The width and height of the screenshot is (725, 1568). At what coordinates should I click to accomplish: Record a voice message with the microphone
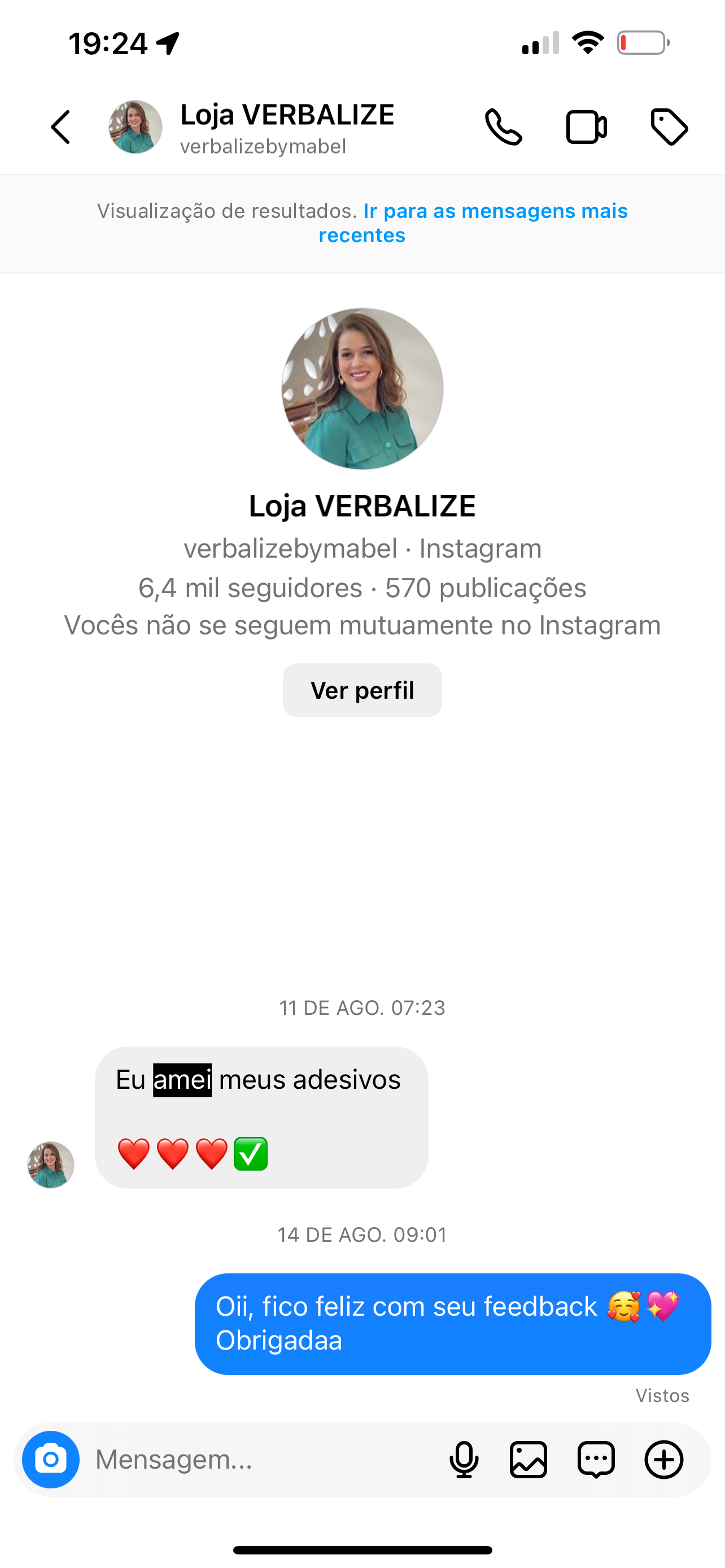coord(464,1459)
